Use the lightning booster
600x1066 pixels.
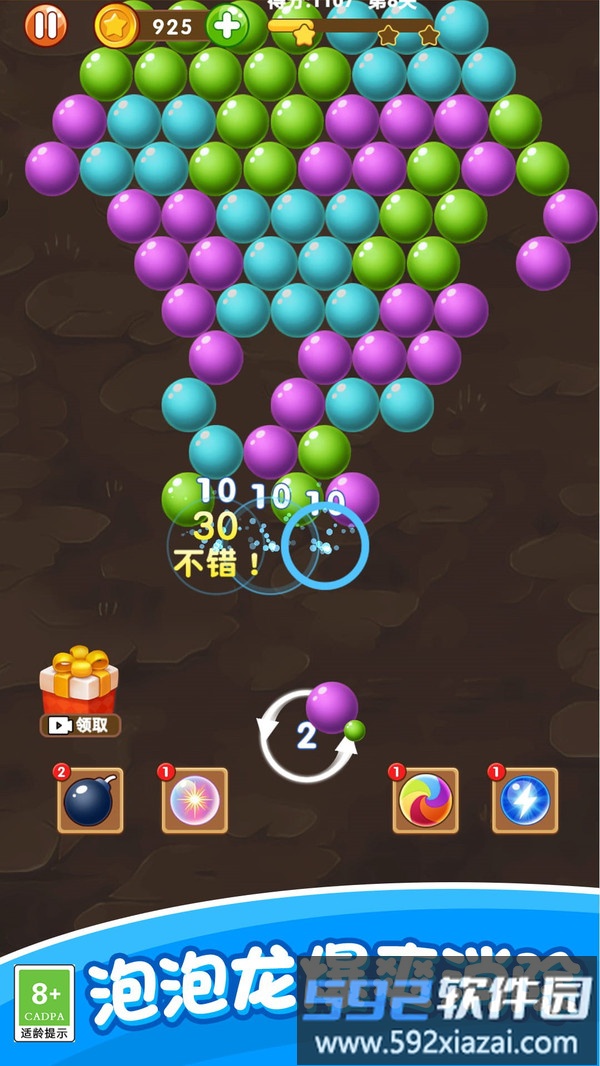point(525,801)
